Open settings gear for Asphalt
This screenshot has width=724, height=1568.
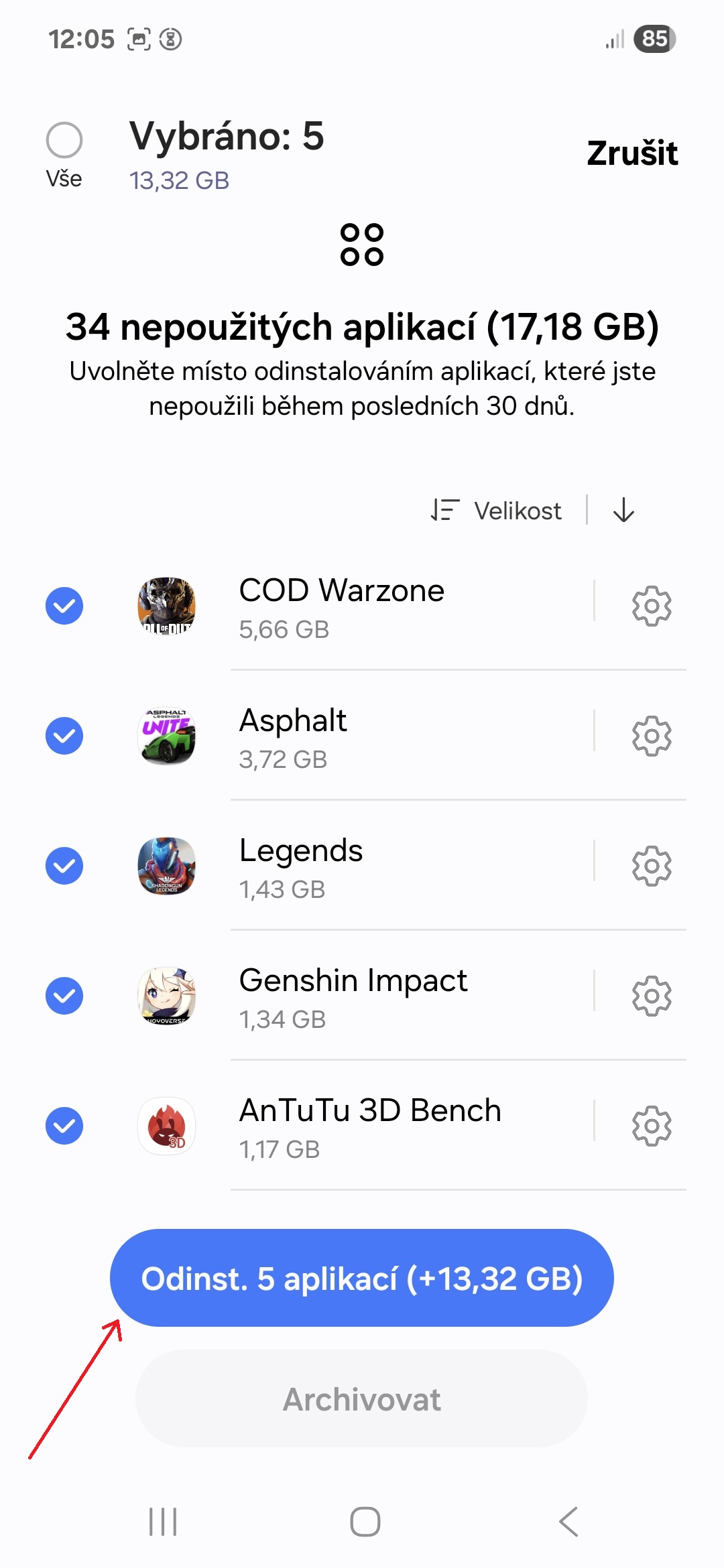tap(652, 736)
